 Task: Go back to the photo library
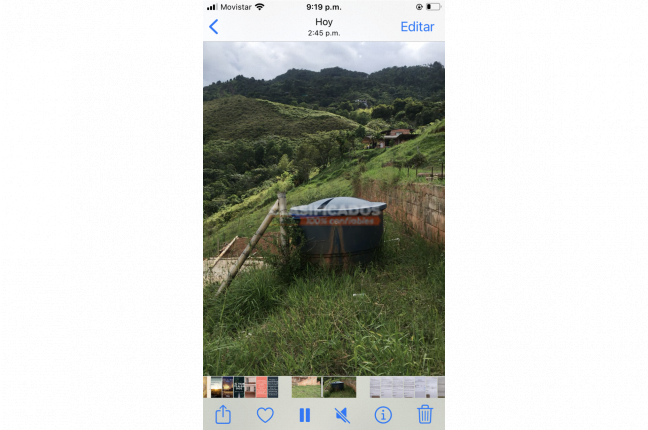pyautogui.click(x=213, y=27)
